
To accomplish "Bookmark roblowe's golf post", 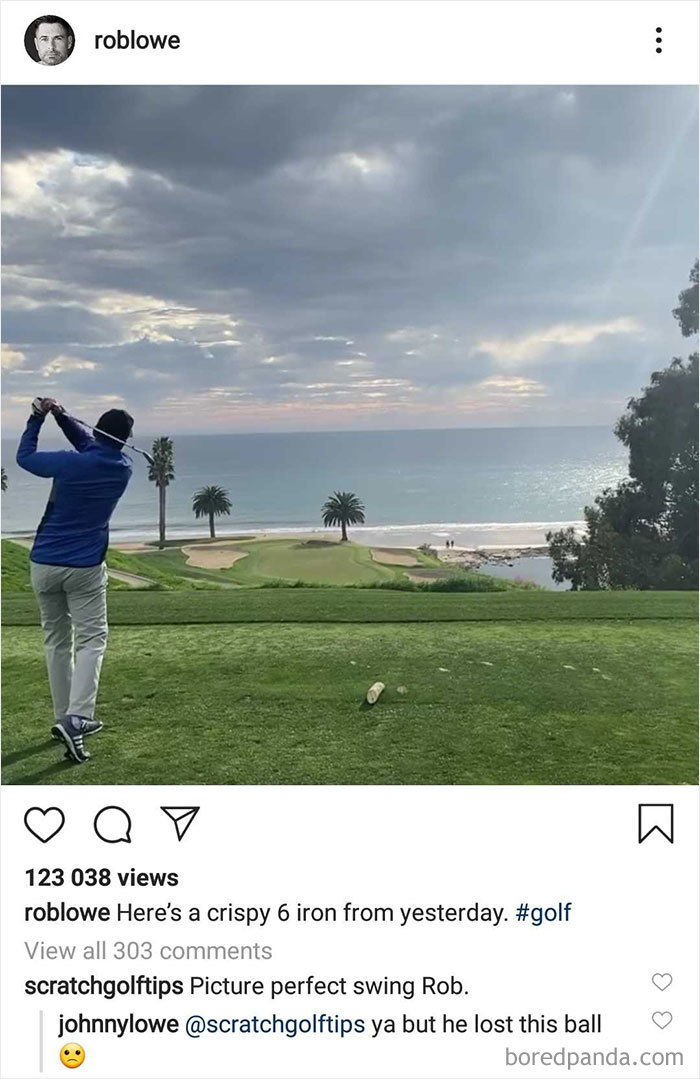I will 656,824.
